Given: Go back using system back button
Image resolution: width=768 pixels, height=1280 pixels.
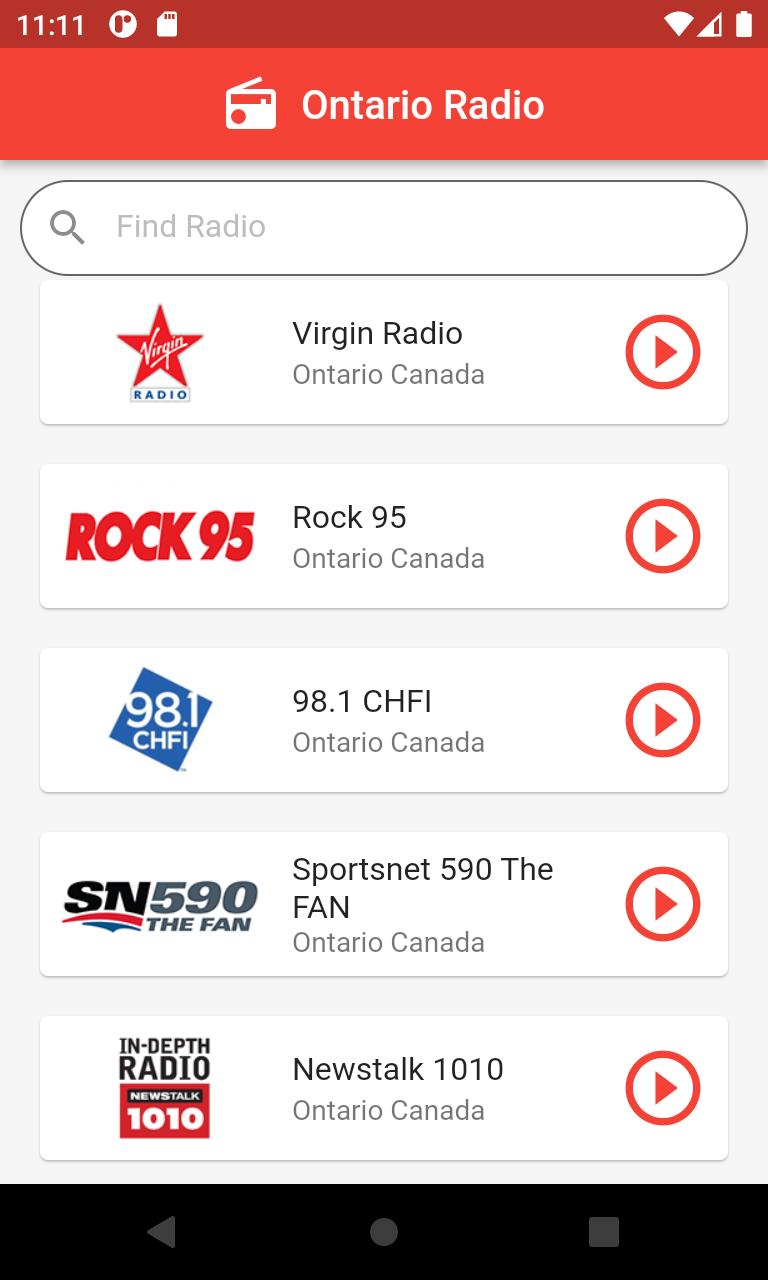Looking at the screenshot, I should [x=162, y=1232].
